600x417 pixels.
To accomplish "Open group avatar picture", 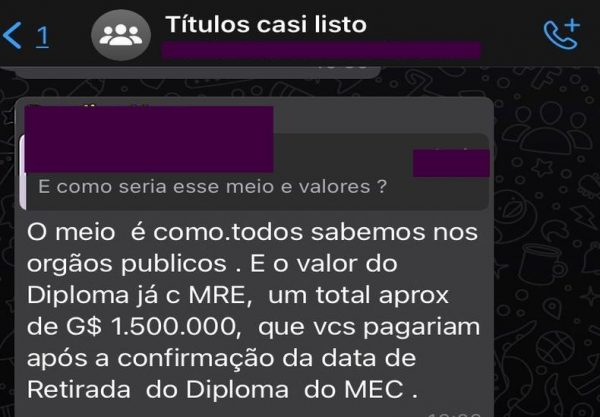I will tap(120, 36).
